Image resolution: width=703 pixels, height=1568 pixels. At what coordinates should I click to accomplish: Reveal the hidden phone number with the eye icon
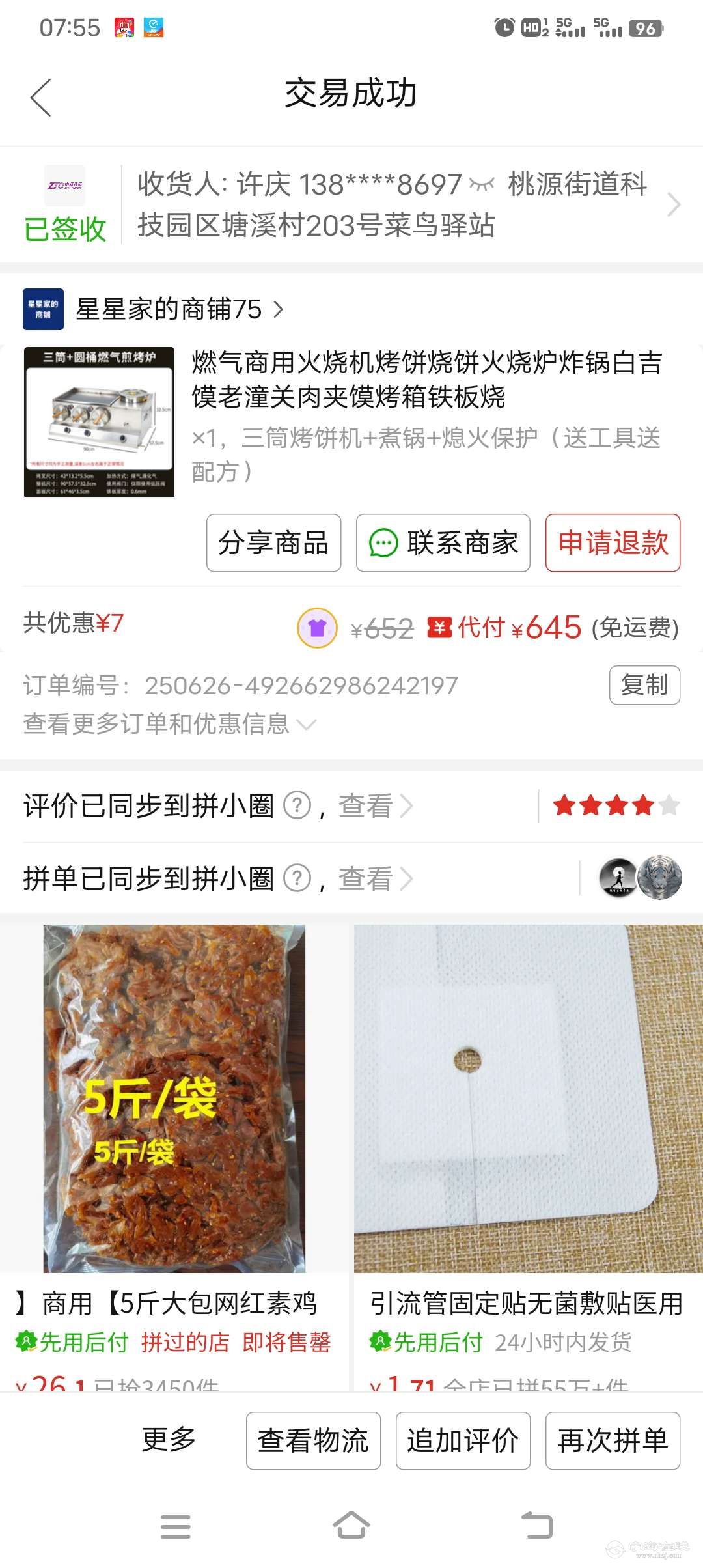point(482,185)
